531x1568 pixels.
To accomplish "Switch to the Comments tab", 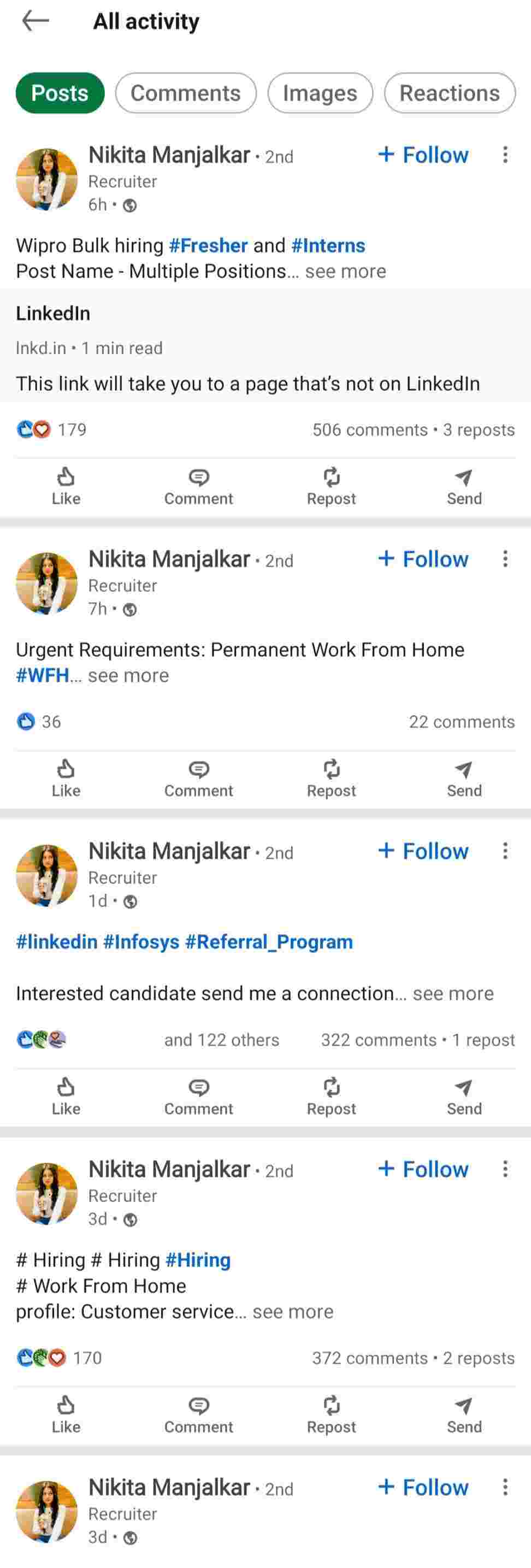I will point(186,93).
